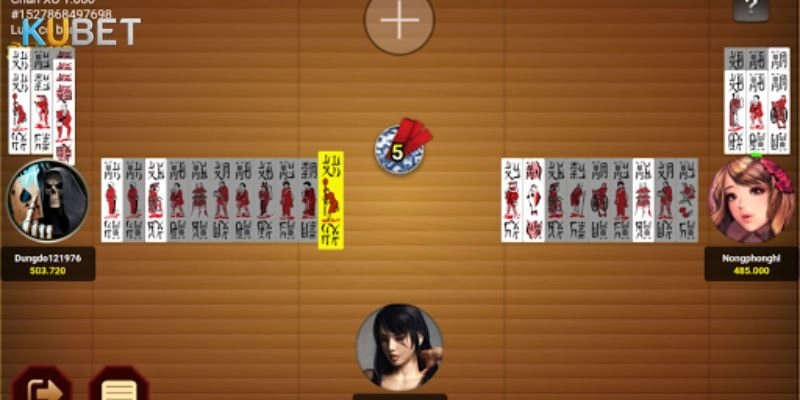
Task: Tap the round plus button at top
Action: pyautogui.click(x=399, y=21)
